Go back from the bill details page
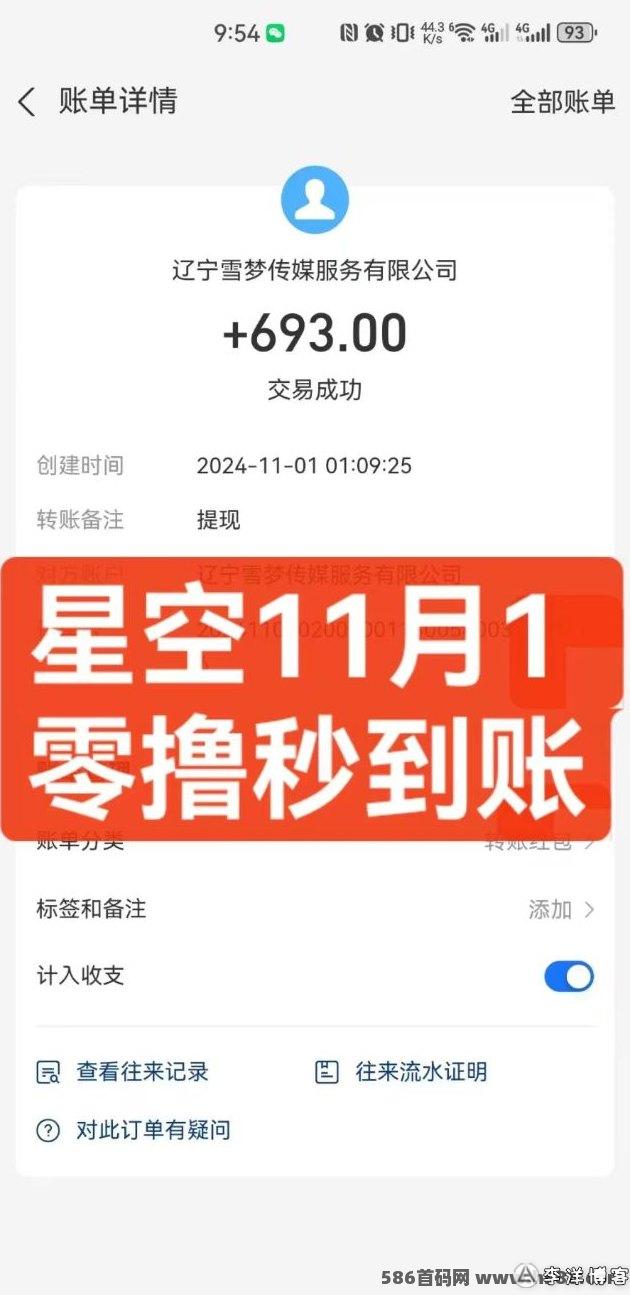630x1295 pixels. (x=27, y=102)
